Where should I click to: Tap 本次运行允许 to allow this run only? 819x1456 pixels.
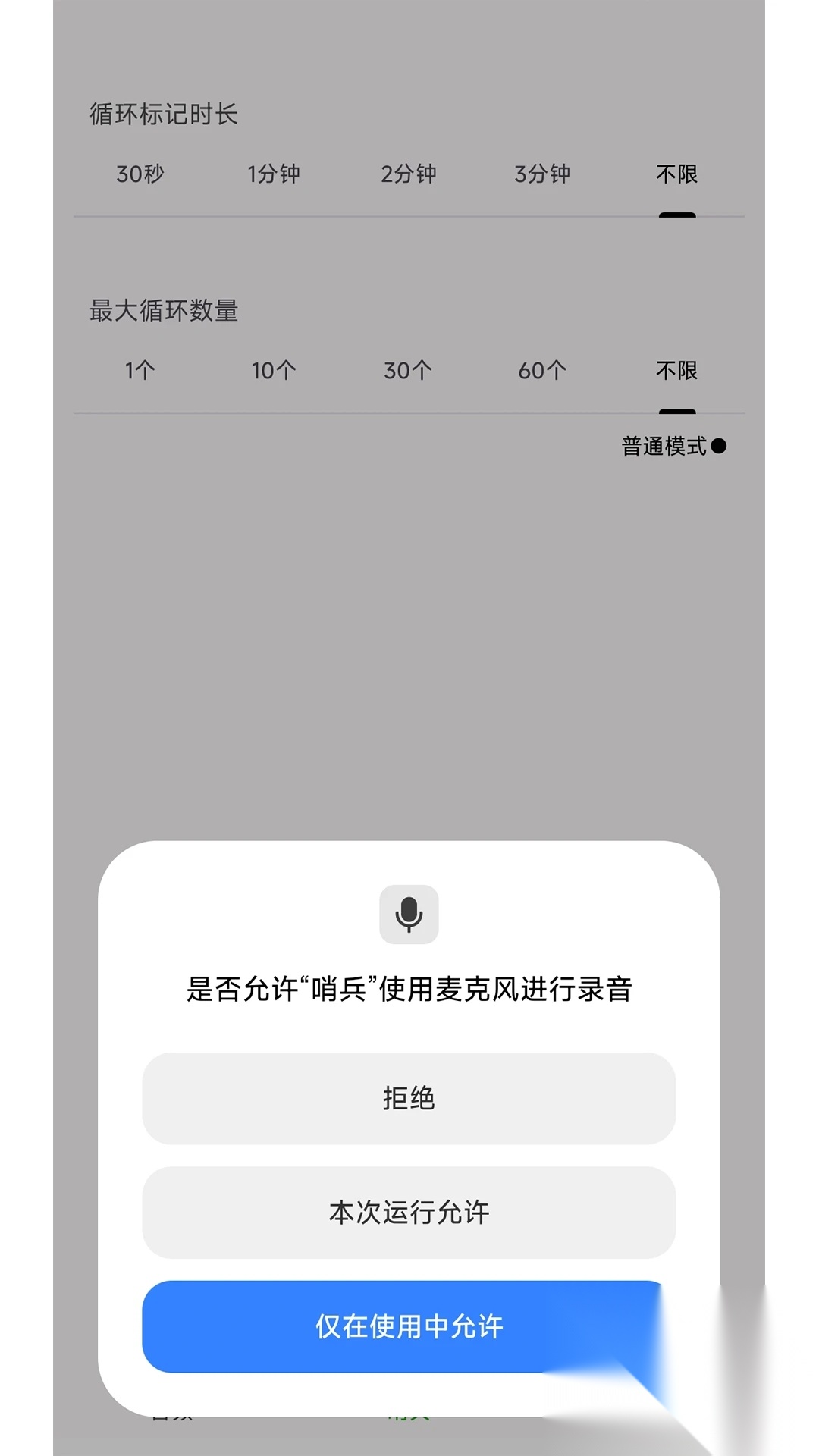pos(409,1213)
